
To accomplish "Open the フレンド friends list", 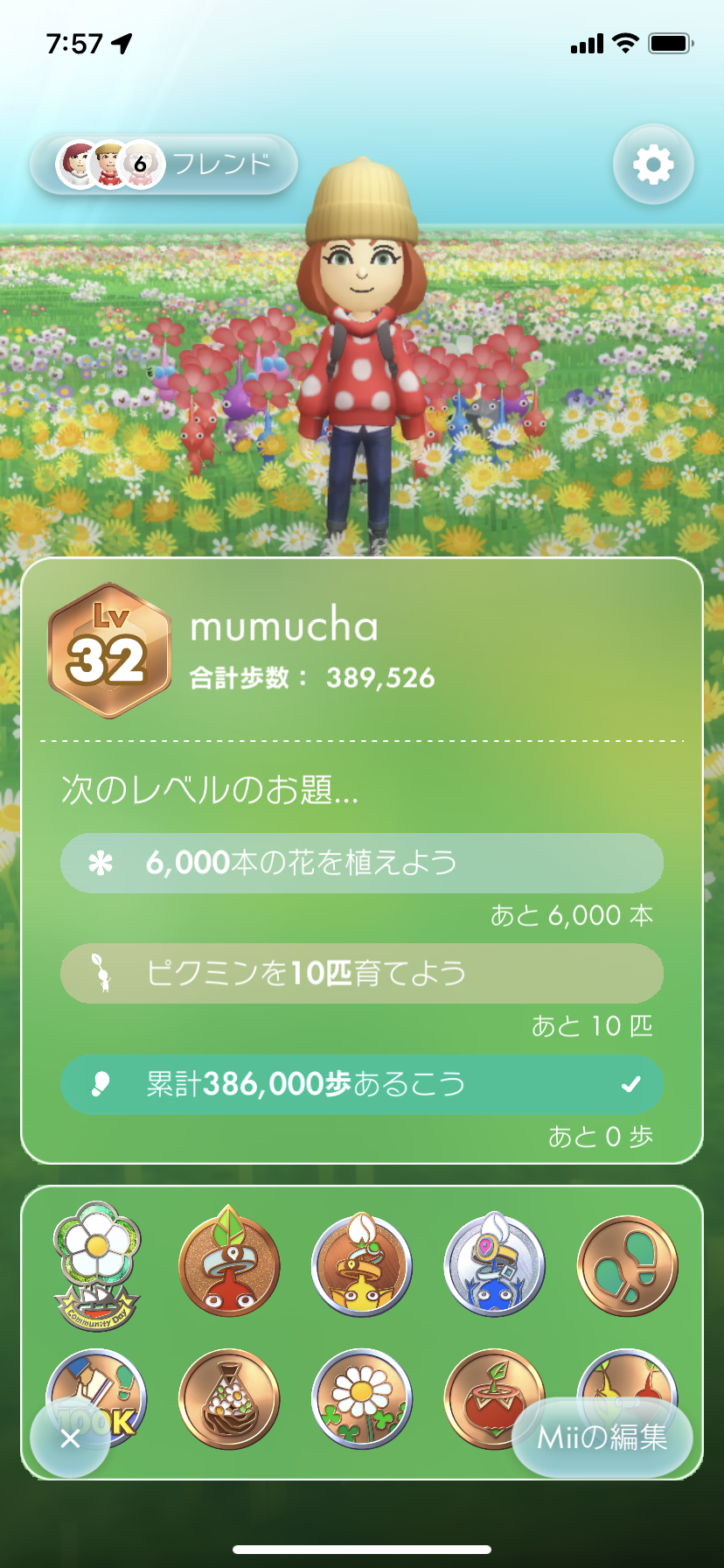I will [x=164, y=164].
